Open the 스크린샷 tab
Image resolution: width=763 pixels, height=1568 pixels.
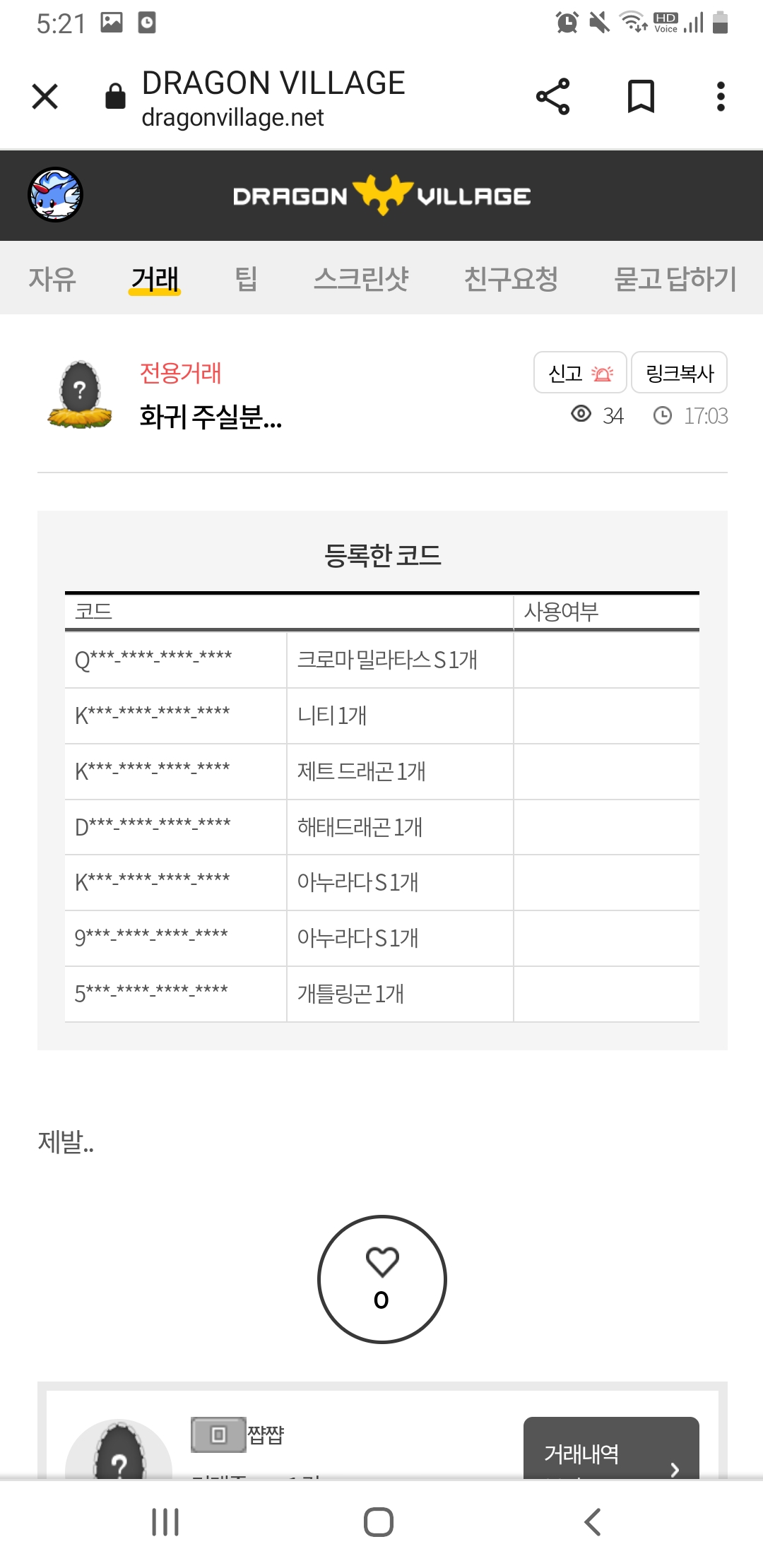361,278
